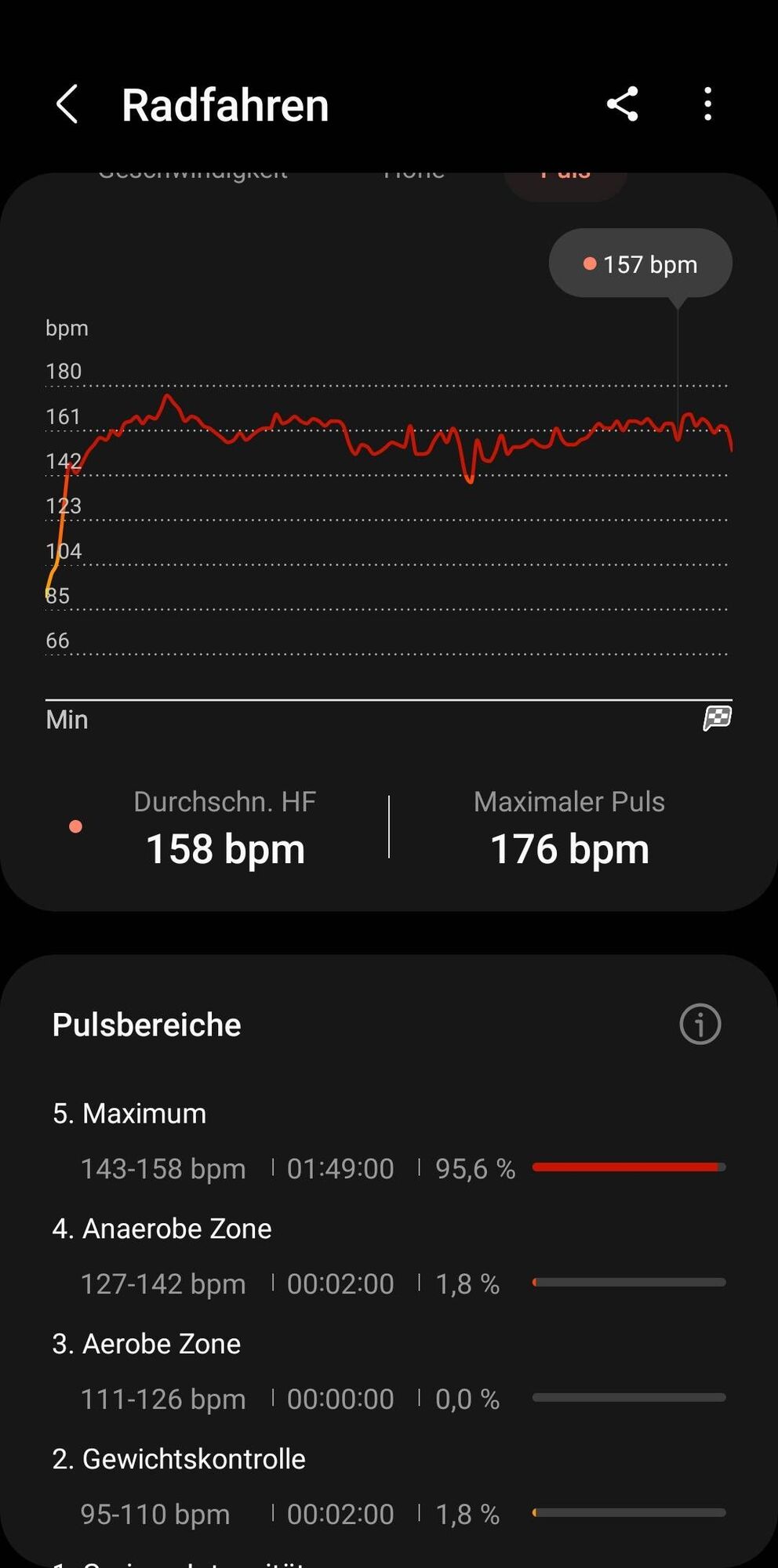Viewport: 778px width, 1568px height.
Task: Share this cycling workout
Action: click(623, 104)
